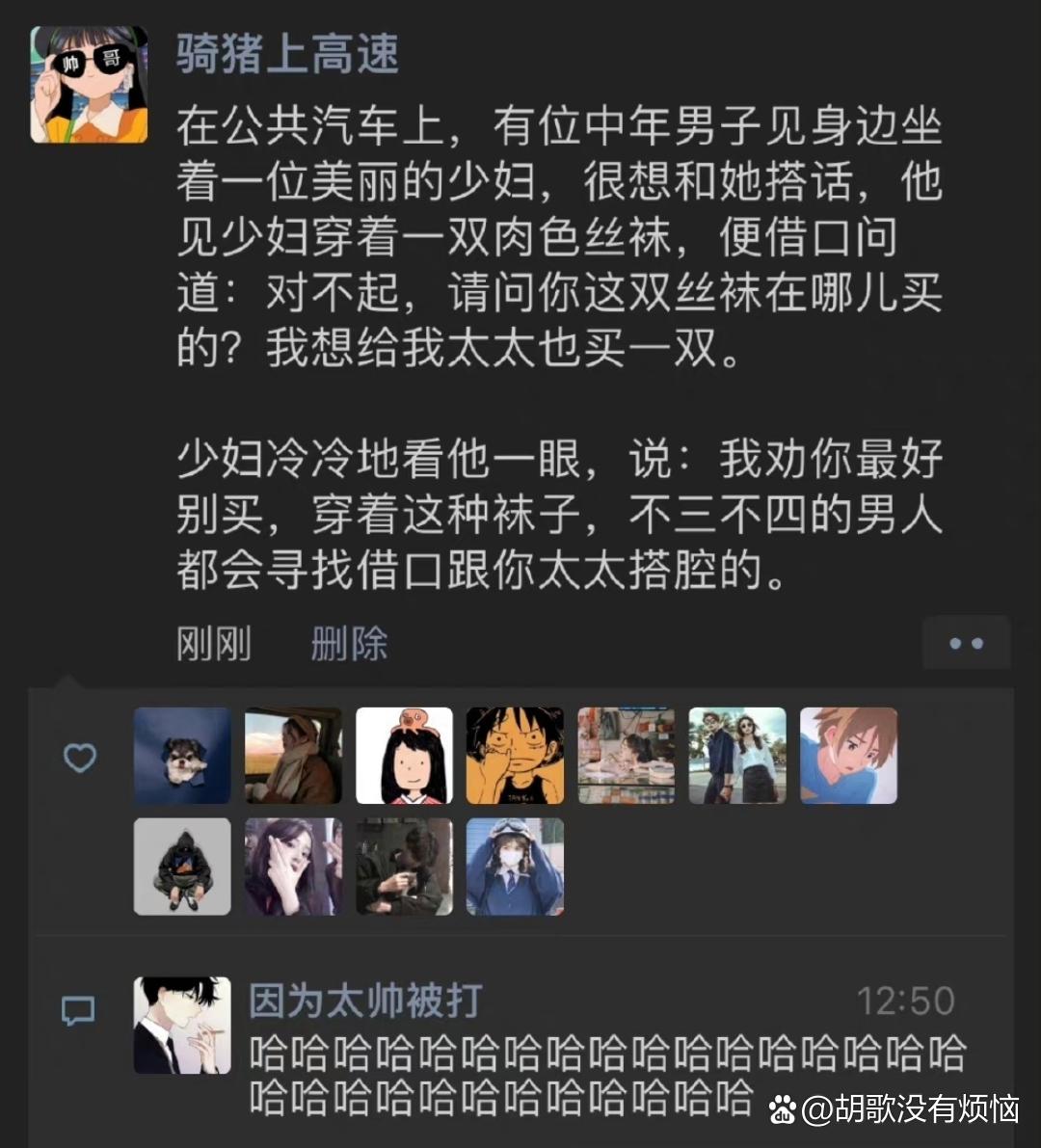
Task: Open liker with hooded crouching figure avatar
Action: [182, 867]
